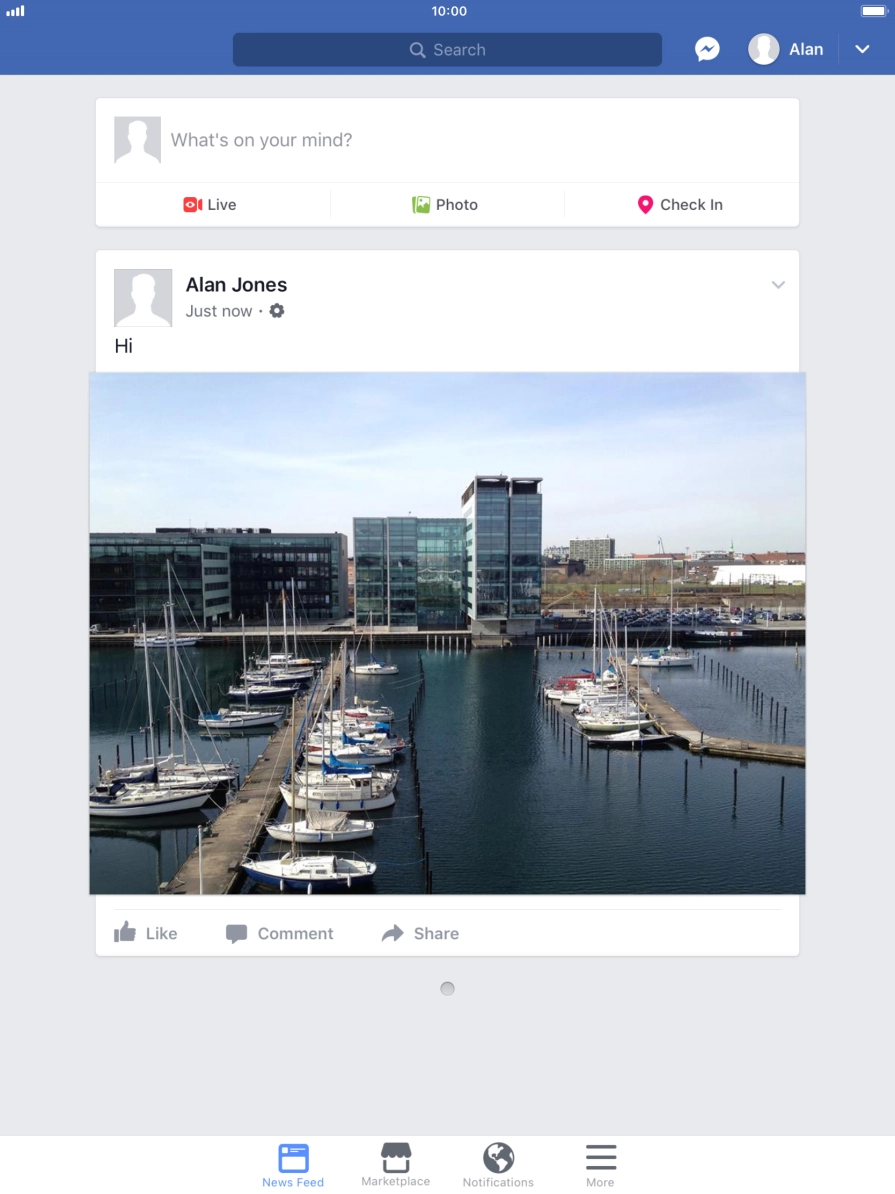Open post privacy settings gear
This screenshot has height=1194, width=895.
point(277,311)
